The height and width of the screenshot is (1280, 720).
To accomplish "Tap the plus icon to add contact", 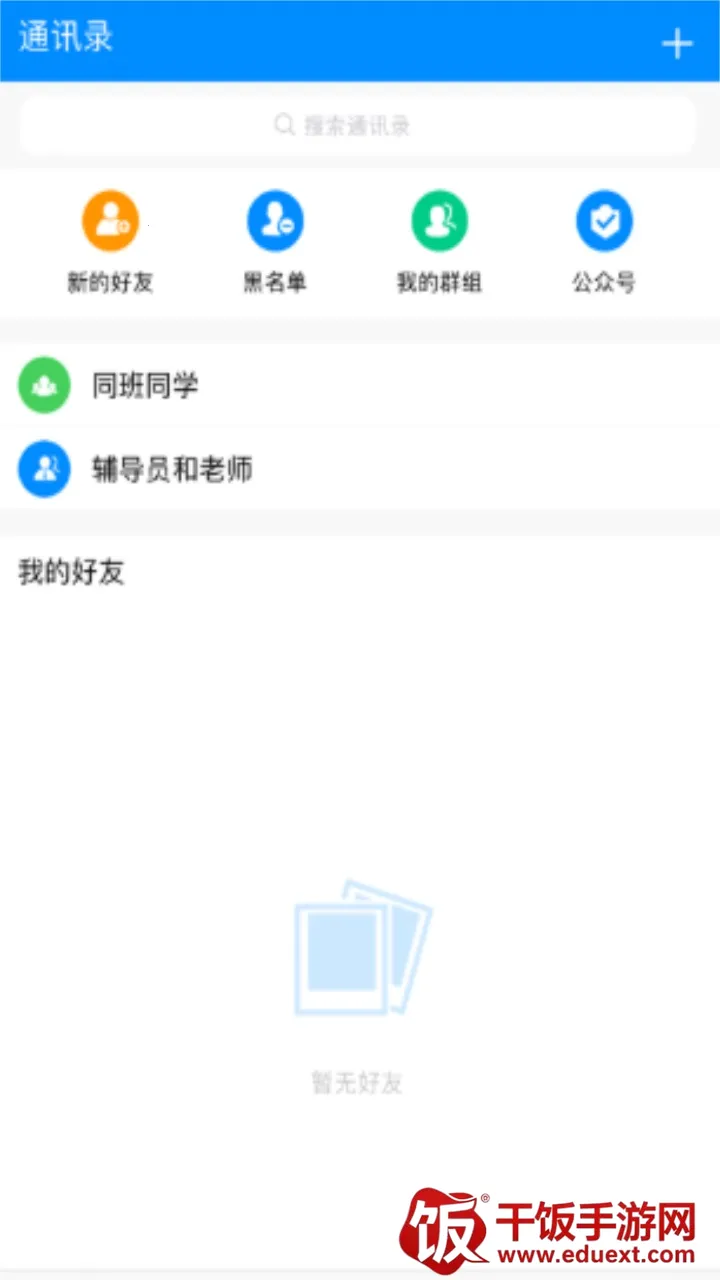I will tap(677, 43).
